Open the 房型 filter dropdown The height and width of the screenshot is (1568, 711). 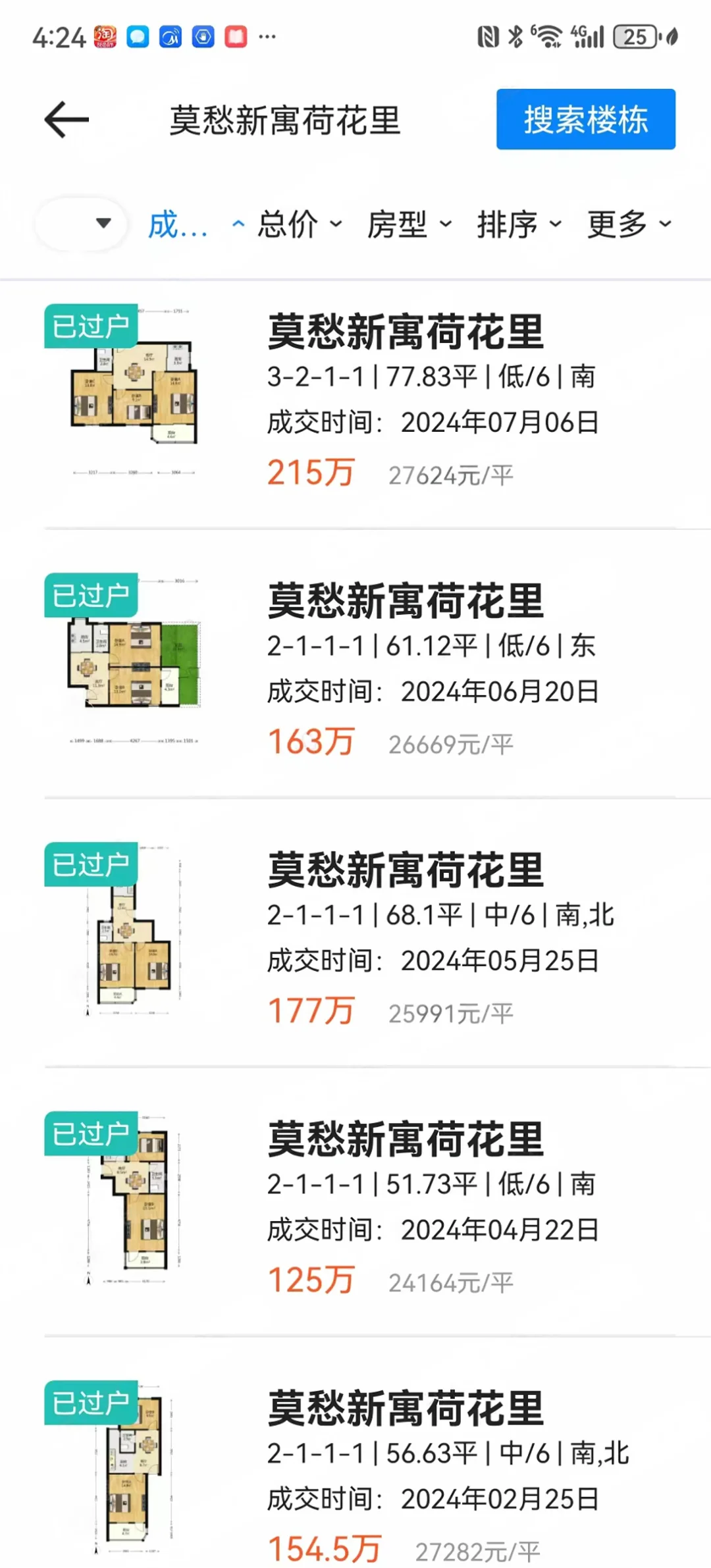(x=409, y=224)
